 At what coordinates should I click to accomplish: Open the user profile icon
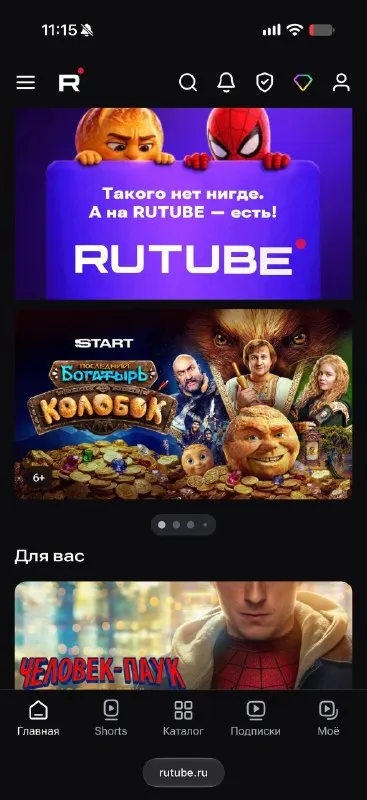click(x=341, y=82)
